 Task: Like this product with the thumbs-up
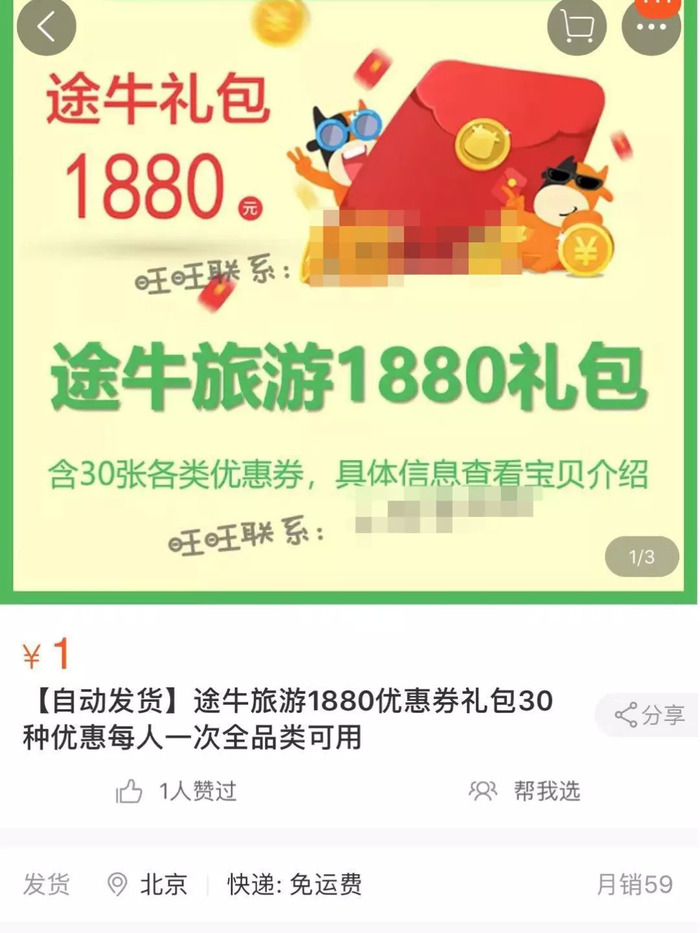tap(130, 792)
